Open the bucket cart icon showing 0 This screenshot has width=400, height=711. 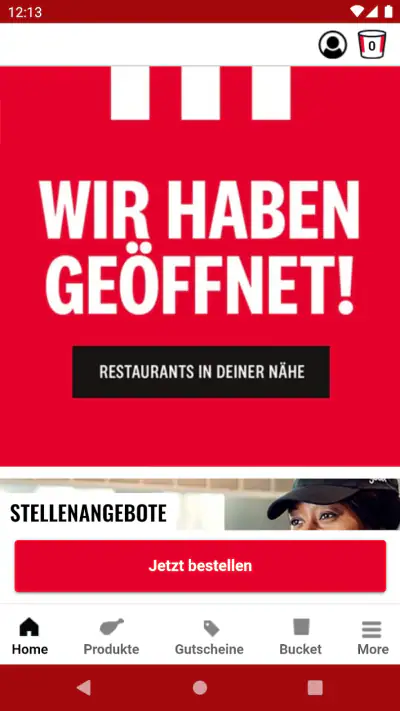[x=371, y=44]
